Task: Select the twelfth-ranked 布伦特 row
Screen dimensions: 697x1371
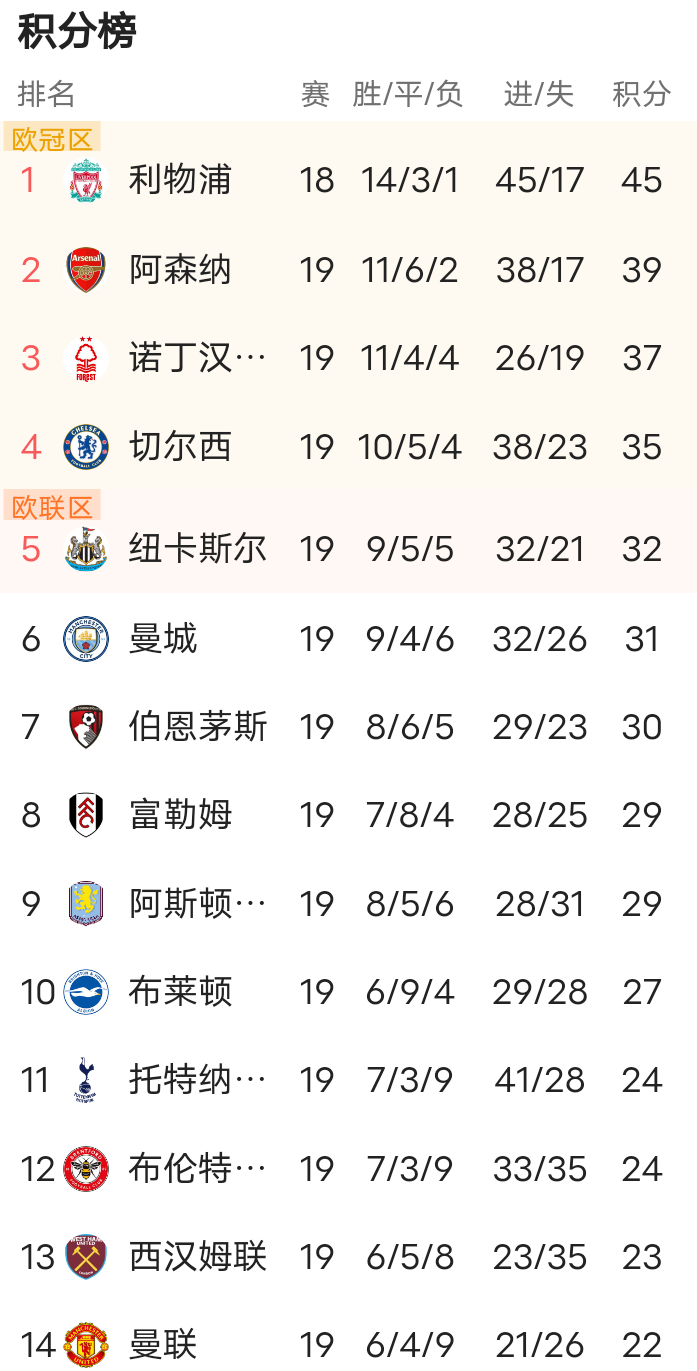Action: click(x=197, y=1169)
